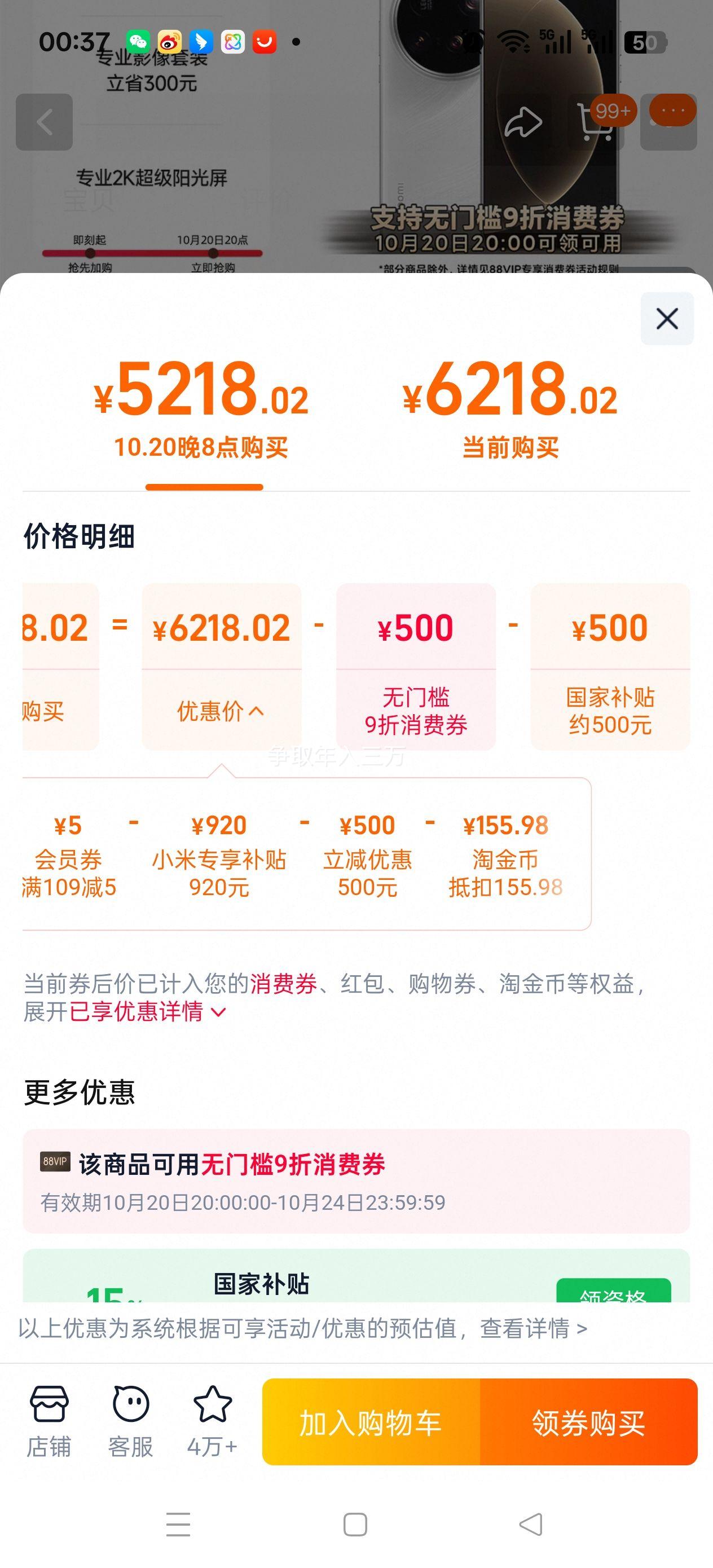713x1568 pixels.
Task: Tap 领券购买 to buy with coupon
Action: [588, 1422]
